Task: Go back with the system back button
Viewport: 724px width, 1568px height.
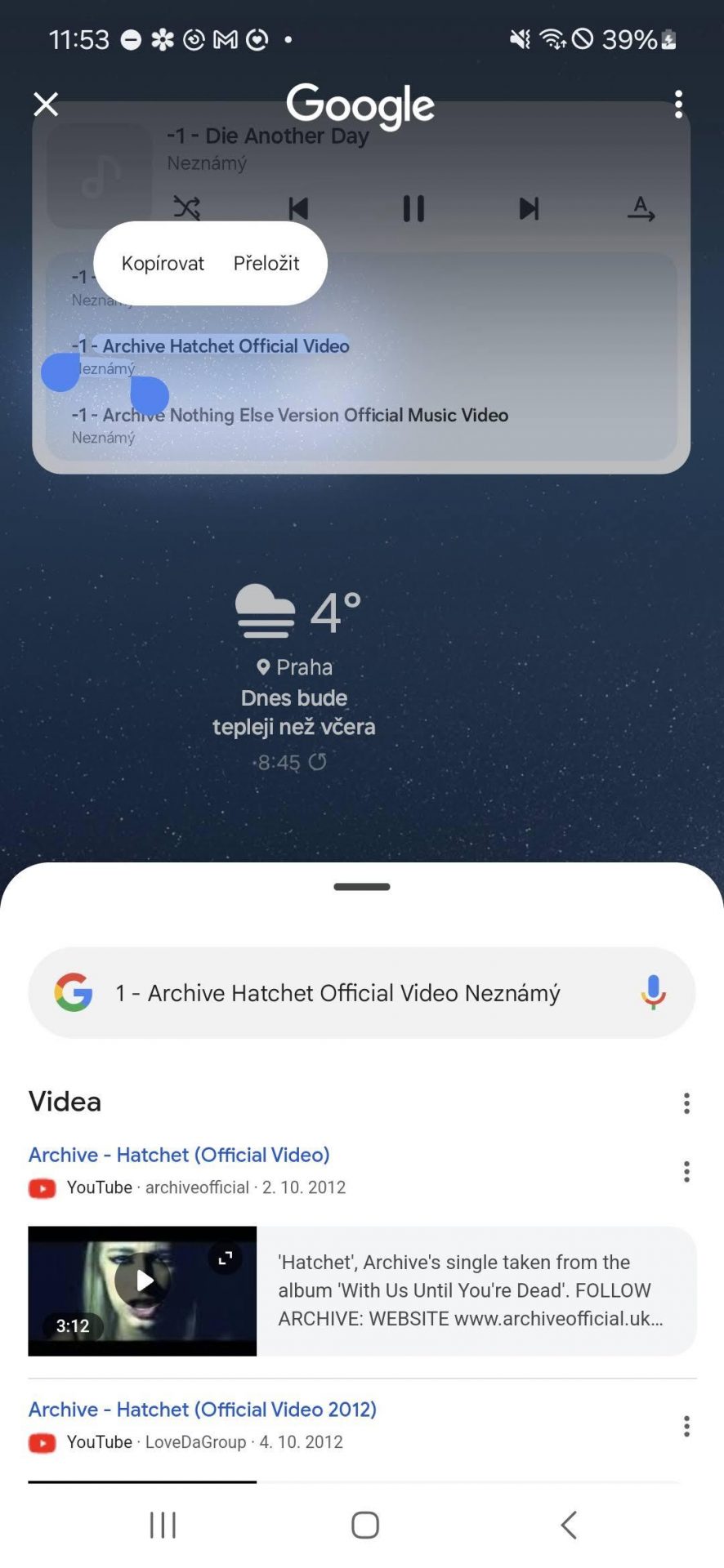Action: pyautogui.click(x=569, y=1525)
